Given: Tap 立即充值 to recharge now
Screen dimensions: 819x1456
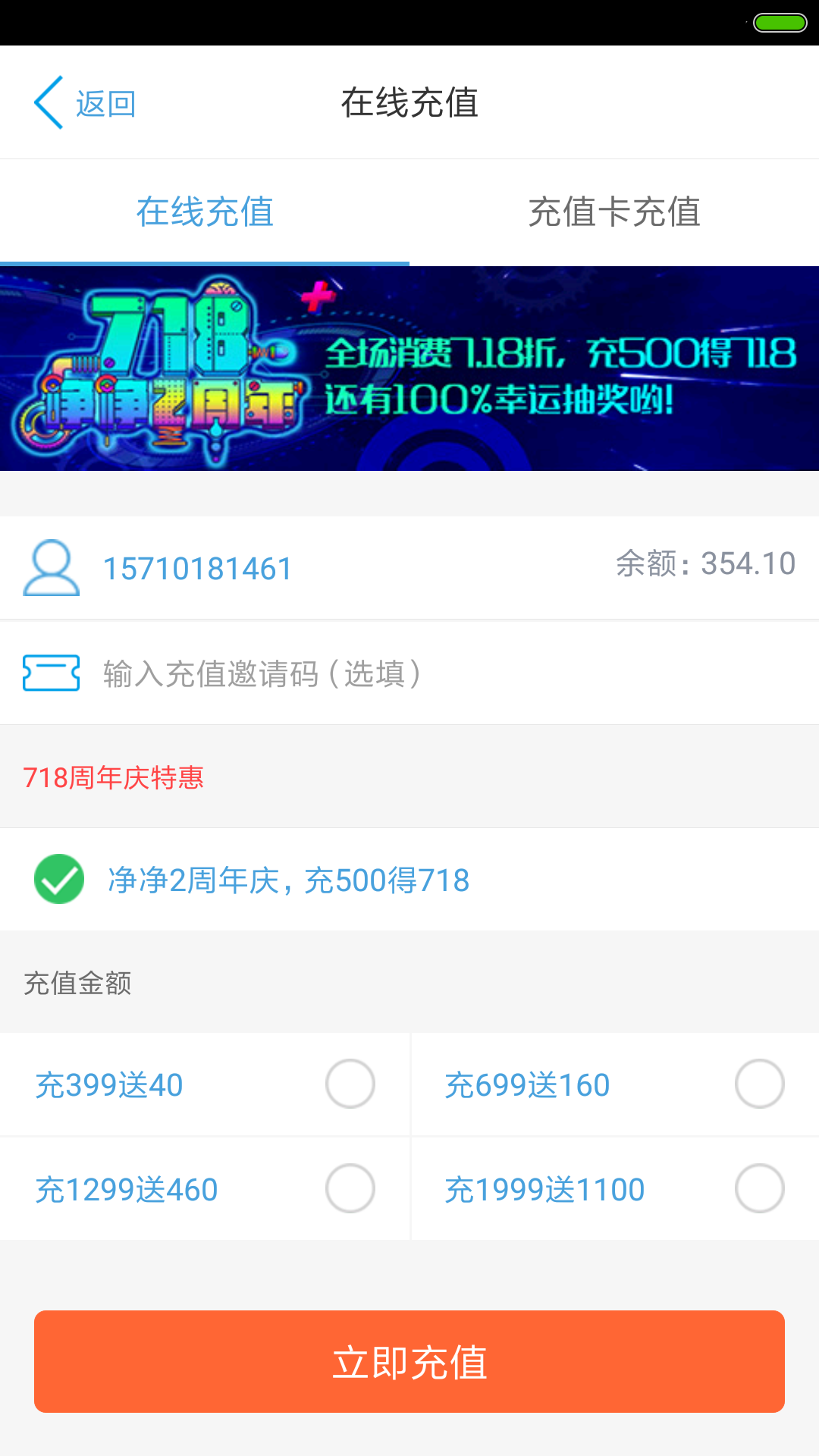Looking at the screenshot, I should coord(409,1361).
